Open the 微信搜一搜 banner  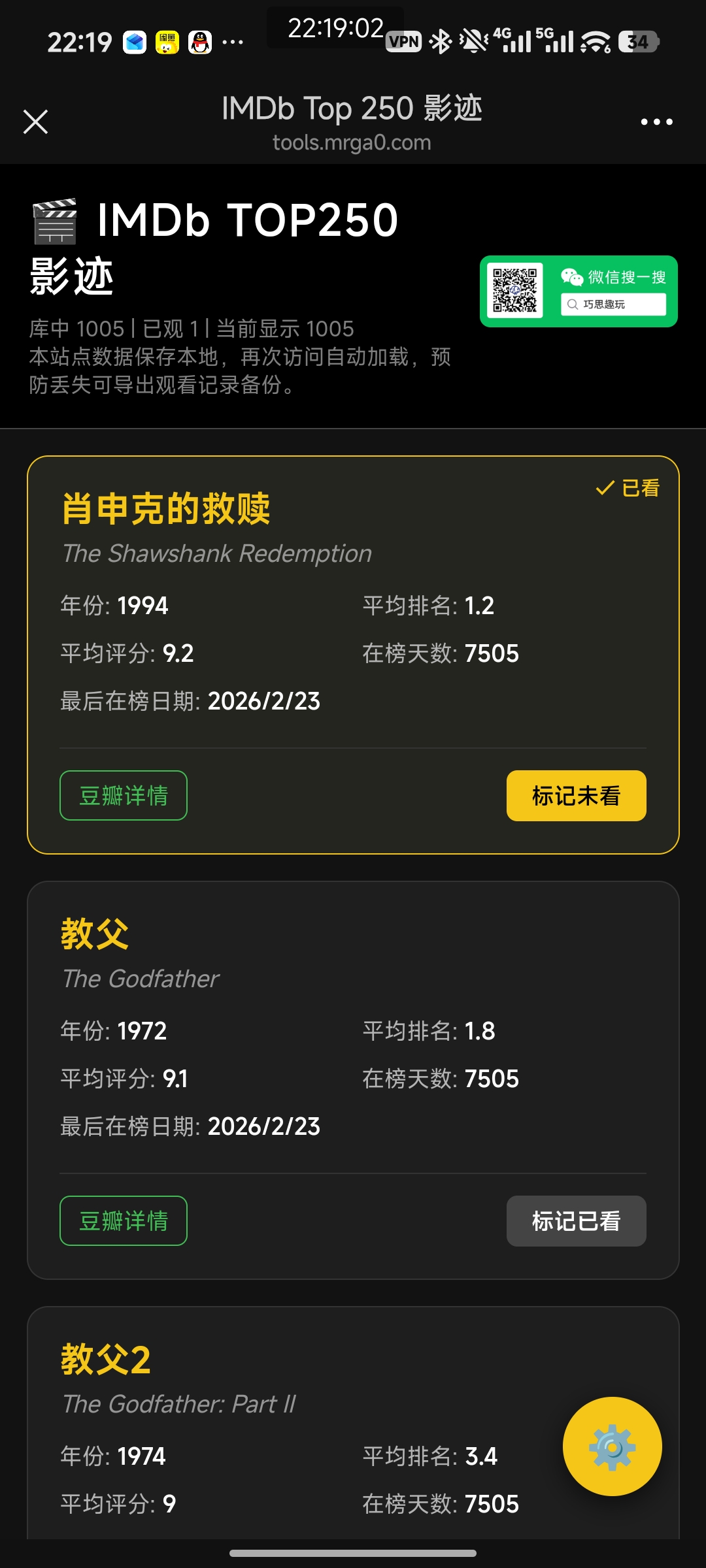(x=579, y=291)
